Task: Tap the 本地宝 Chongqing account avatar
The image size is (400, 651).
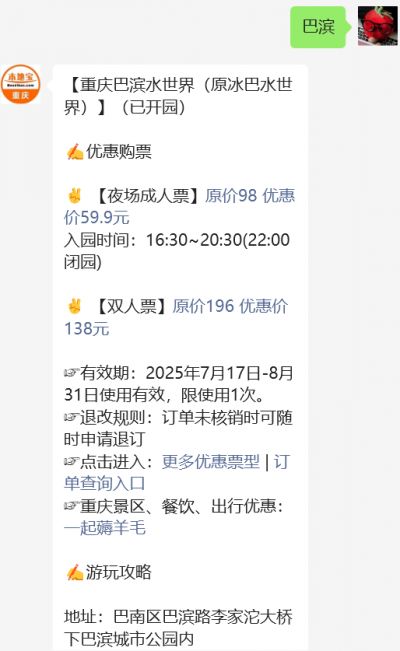Action: pyautogui.click(x=20, y=85)
